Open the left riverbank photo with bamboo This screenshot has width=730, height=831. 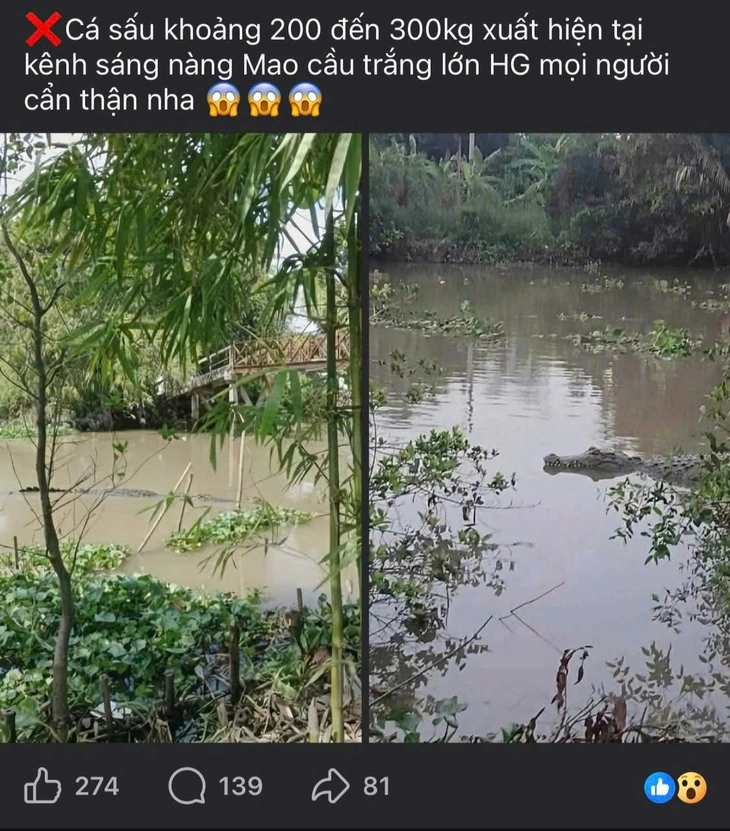(180, 440)
